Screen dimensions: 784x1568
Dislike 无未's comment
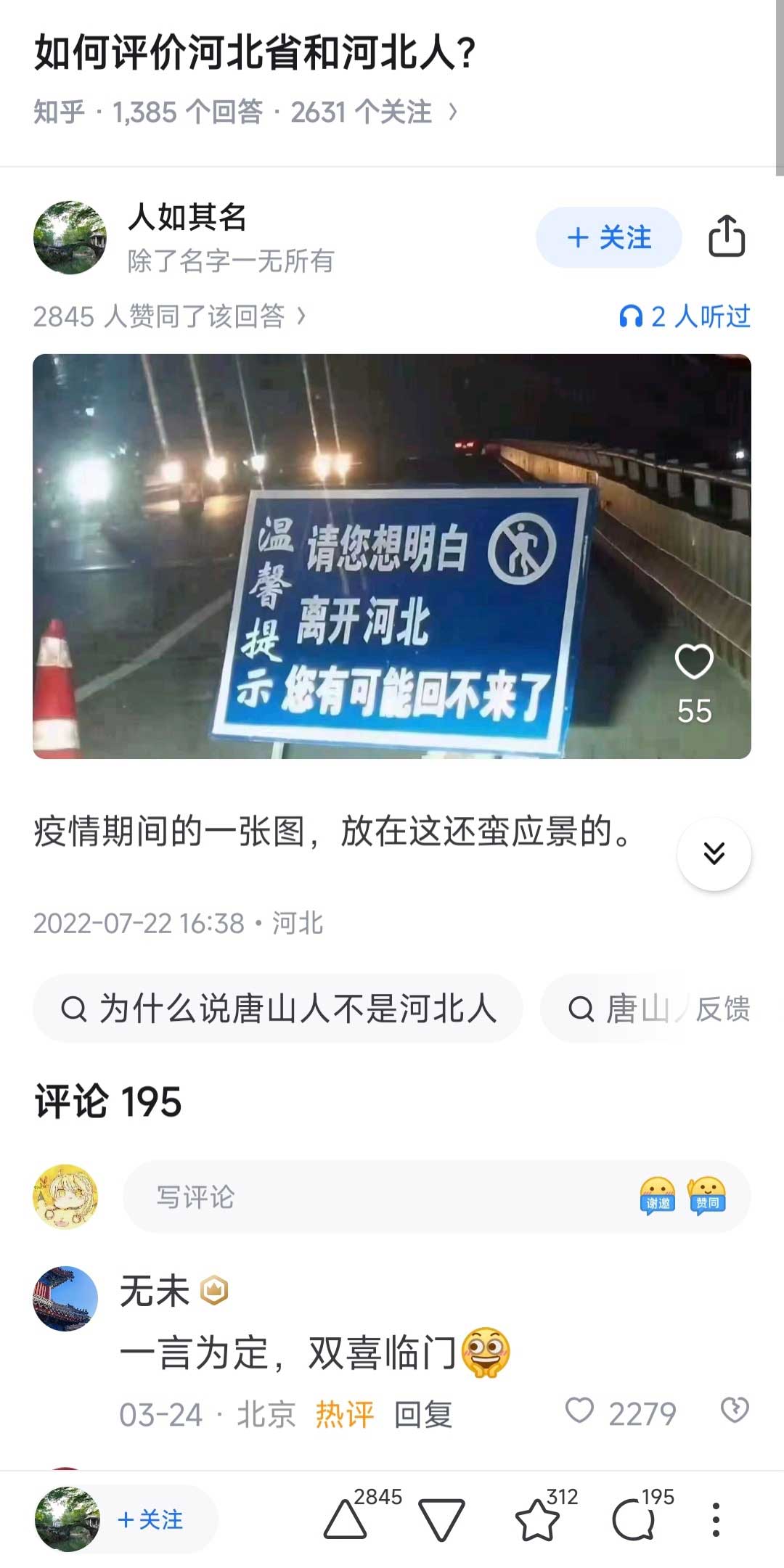tap(734, 1411)
